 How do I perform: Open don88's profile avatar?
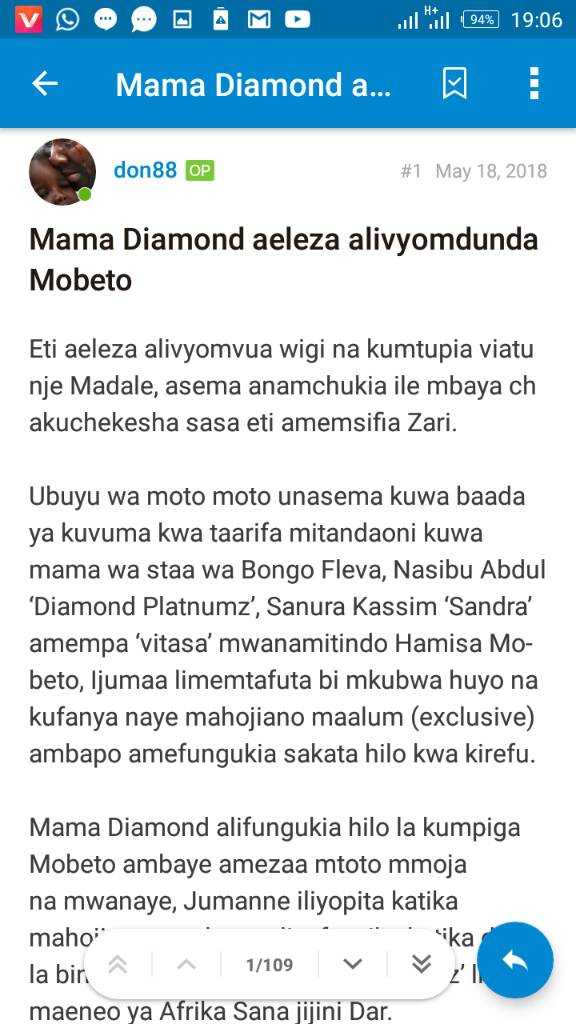pyautogui.click(x=62, y=171)
